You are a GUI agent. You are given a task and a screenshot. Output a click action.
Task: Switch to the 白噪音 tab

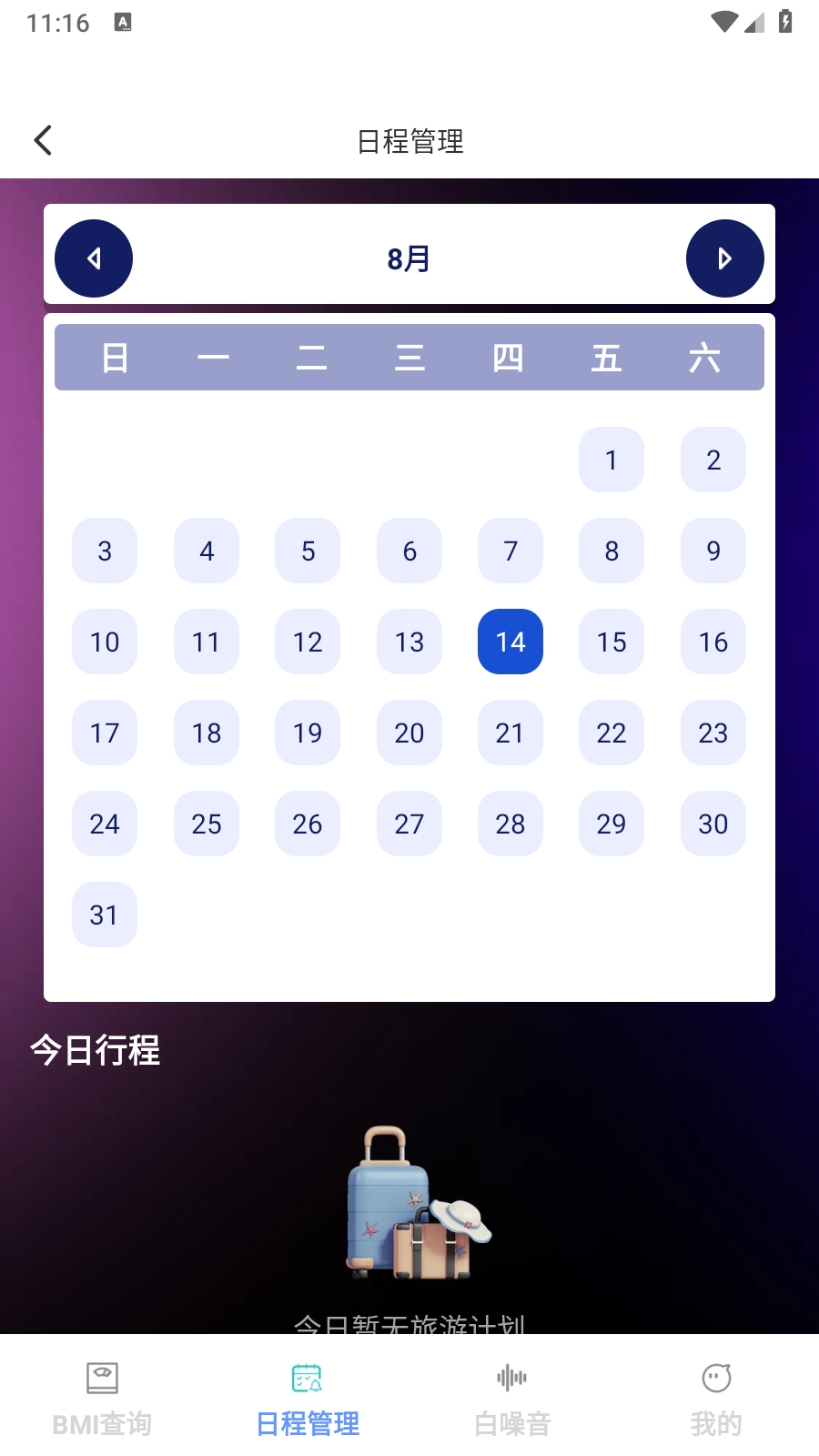(x=512, y=1397)
